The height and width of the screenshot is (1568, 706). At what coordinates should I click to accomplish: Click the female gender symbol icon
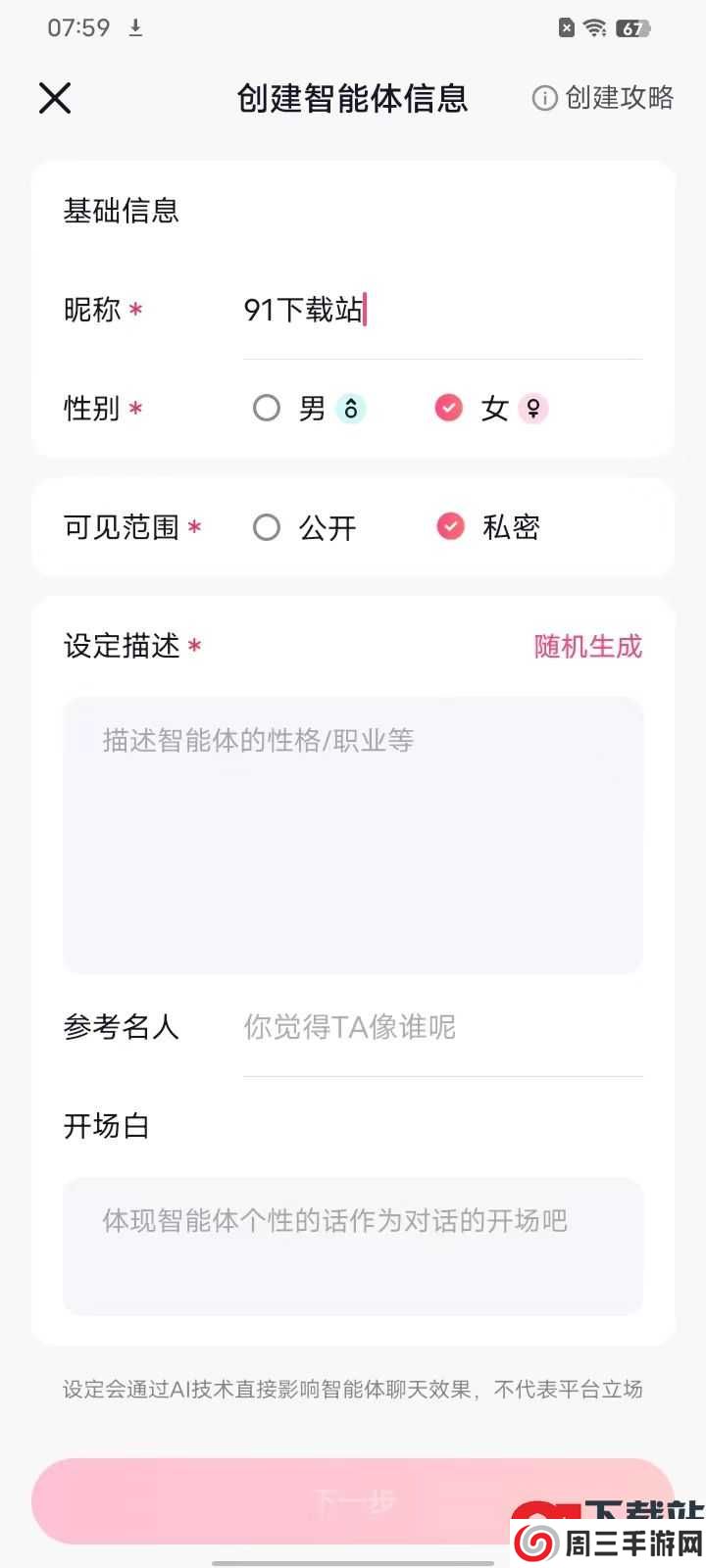click(x=530, y=408)
